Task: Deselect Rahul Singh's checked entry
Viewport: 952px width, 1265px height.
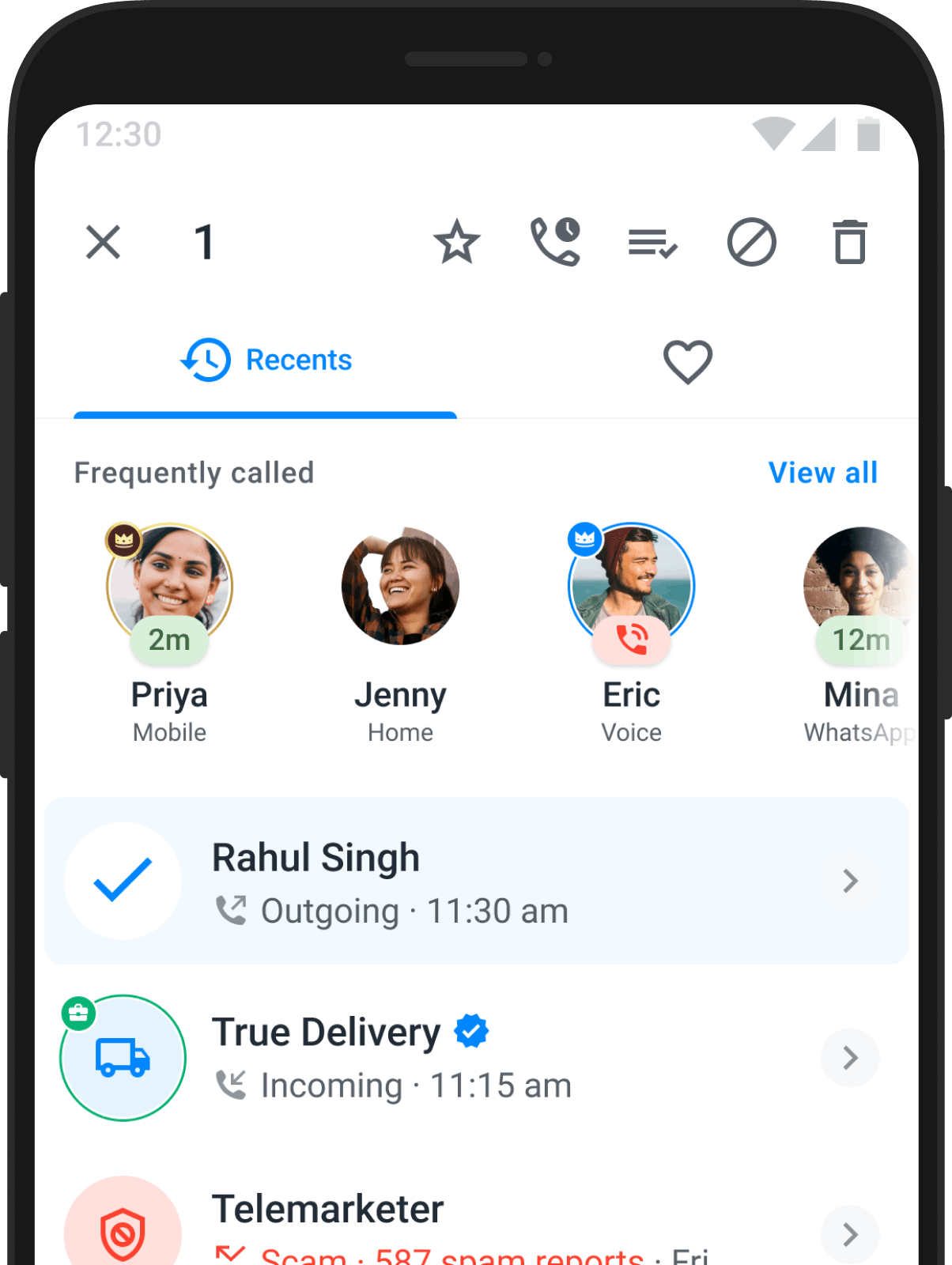Action: [123, 880]
